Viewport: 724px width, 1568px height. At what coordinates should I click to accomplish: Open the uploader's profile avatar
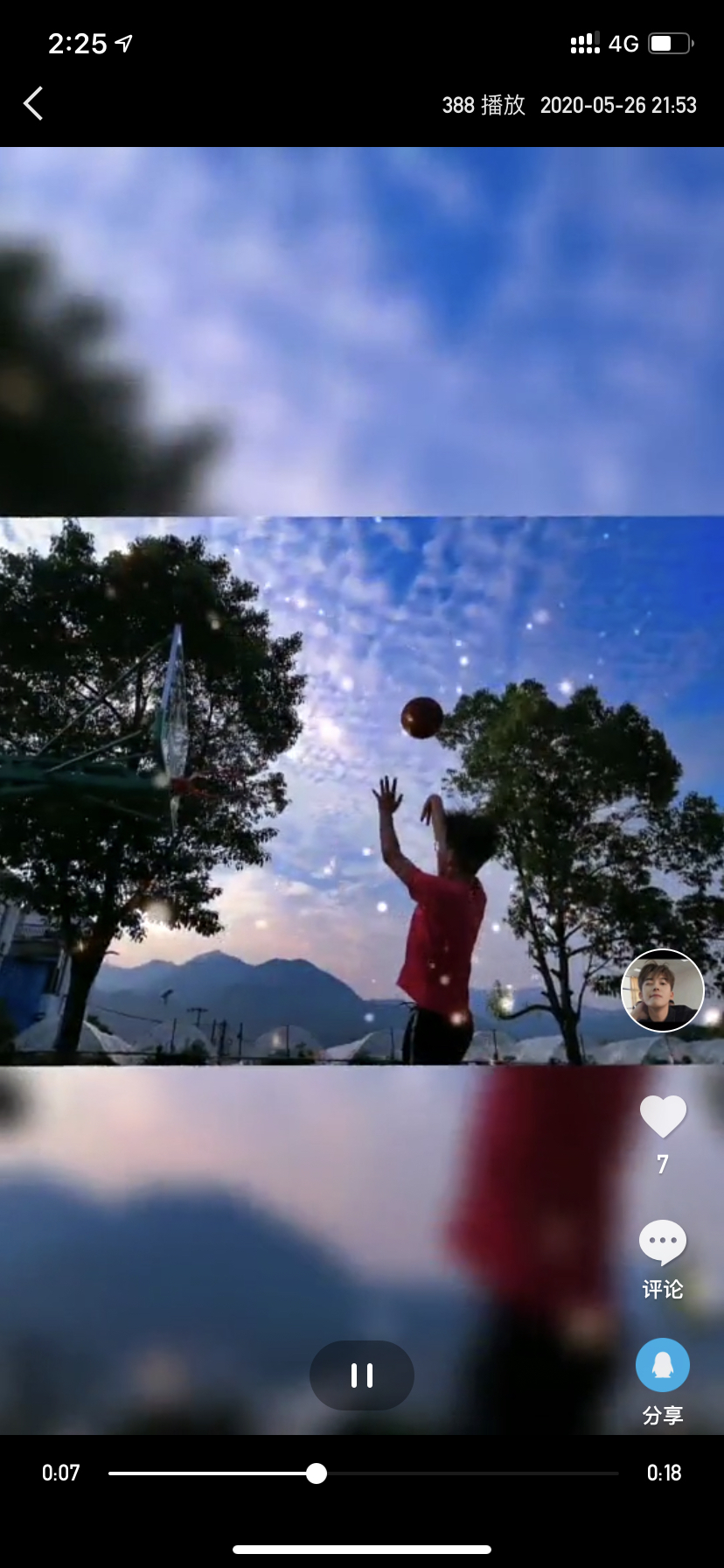[662, 990]
